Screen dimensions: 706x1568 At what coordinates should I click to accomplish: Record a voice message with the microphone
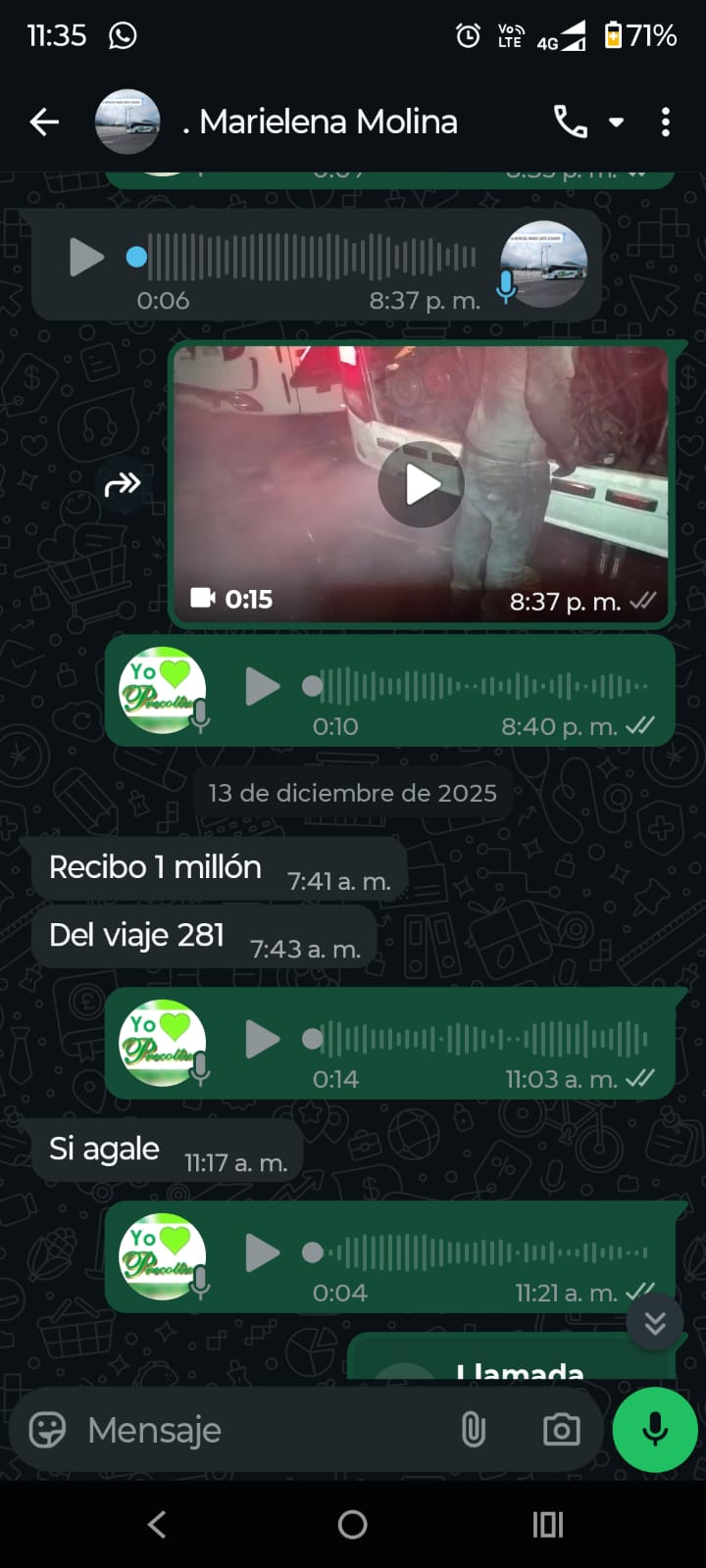(655, 1430)
